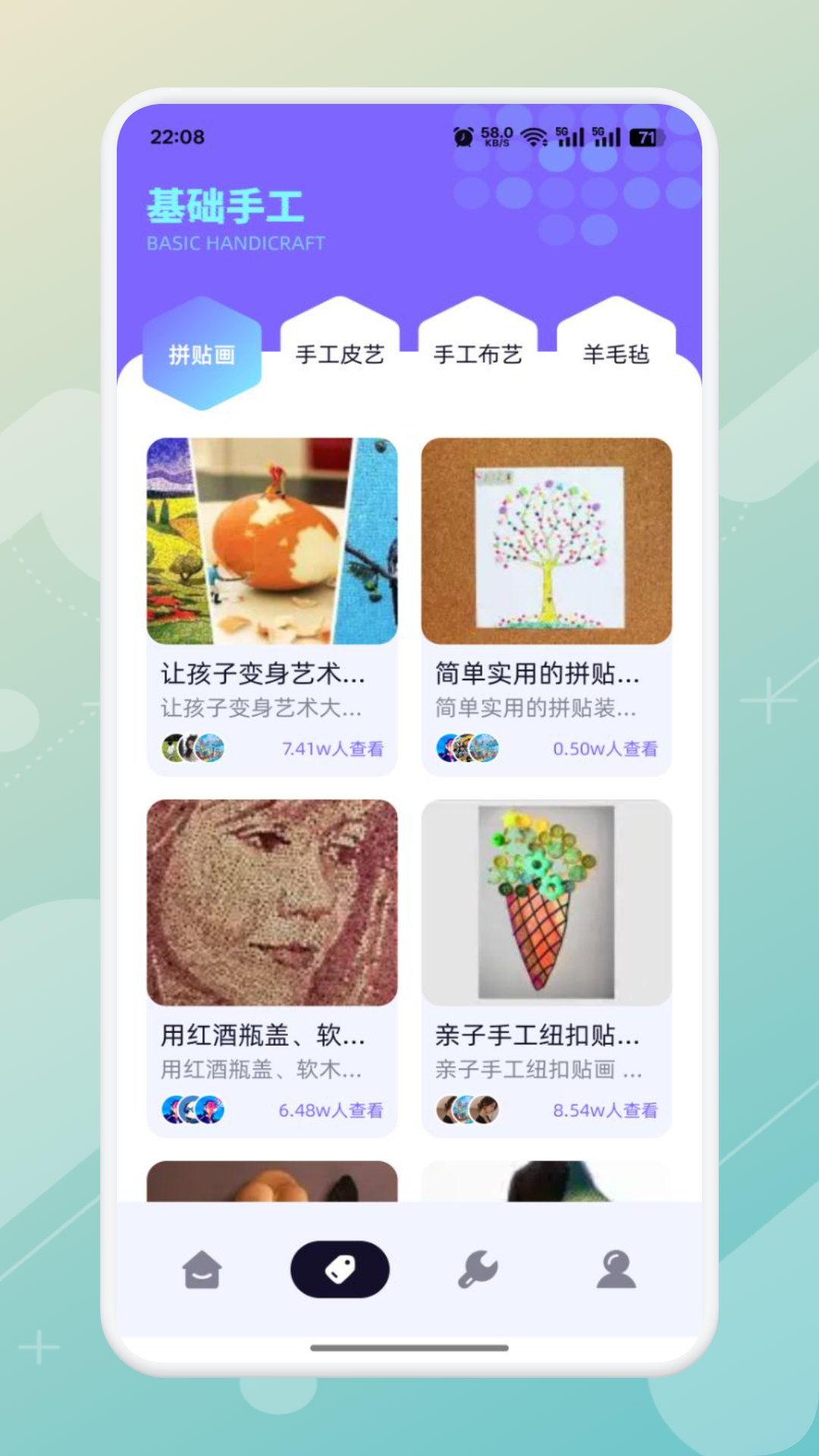
Task: Open the ice cream button-art thumbnail
Action: 548,902
